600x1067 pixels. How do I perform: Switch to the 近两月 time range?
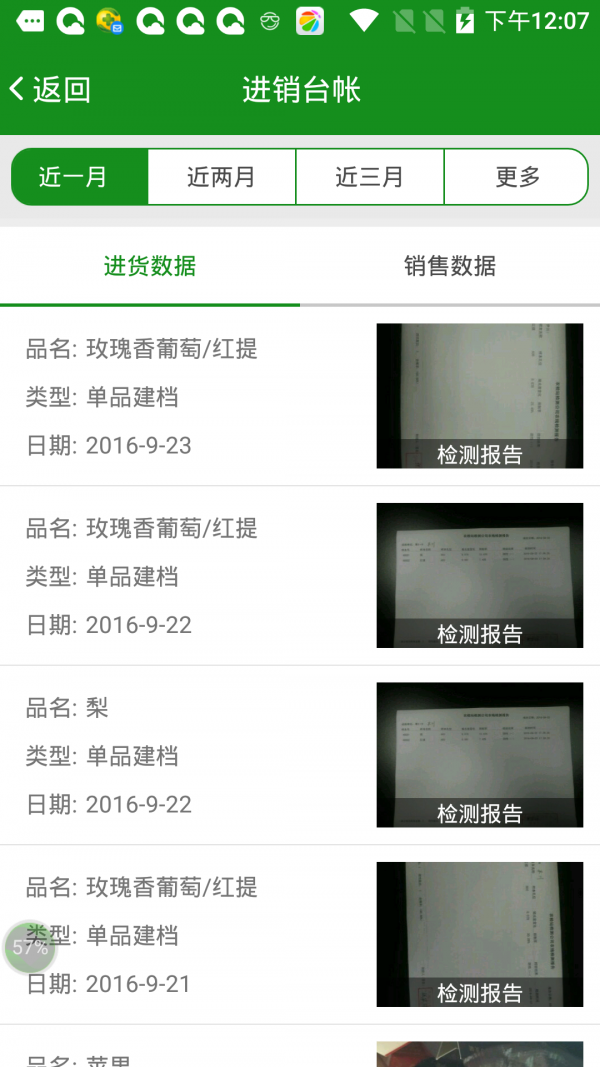[x=222, y=177]
